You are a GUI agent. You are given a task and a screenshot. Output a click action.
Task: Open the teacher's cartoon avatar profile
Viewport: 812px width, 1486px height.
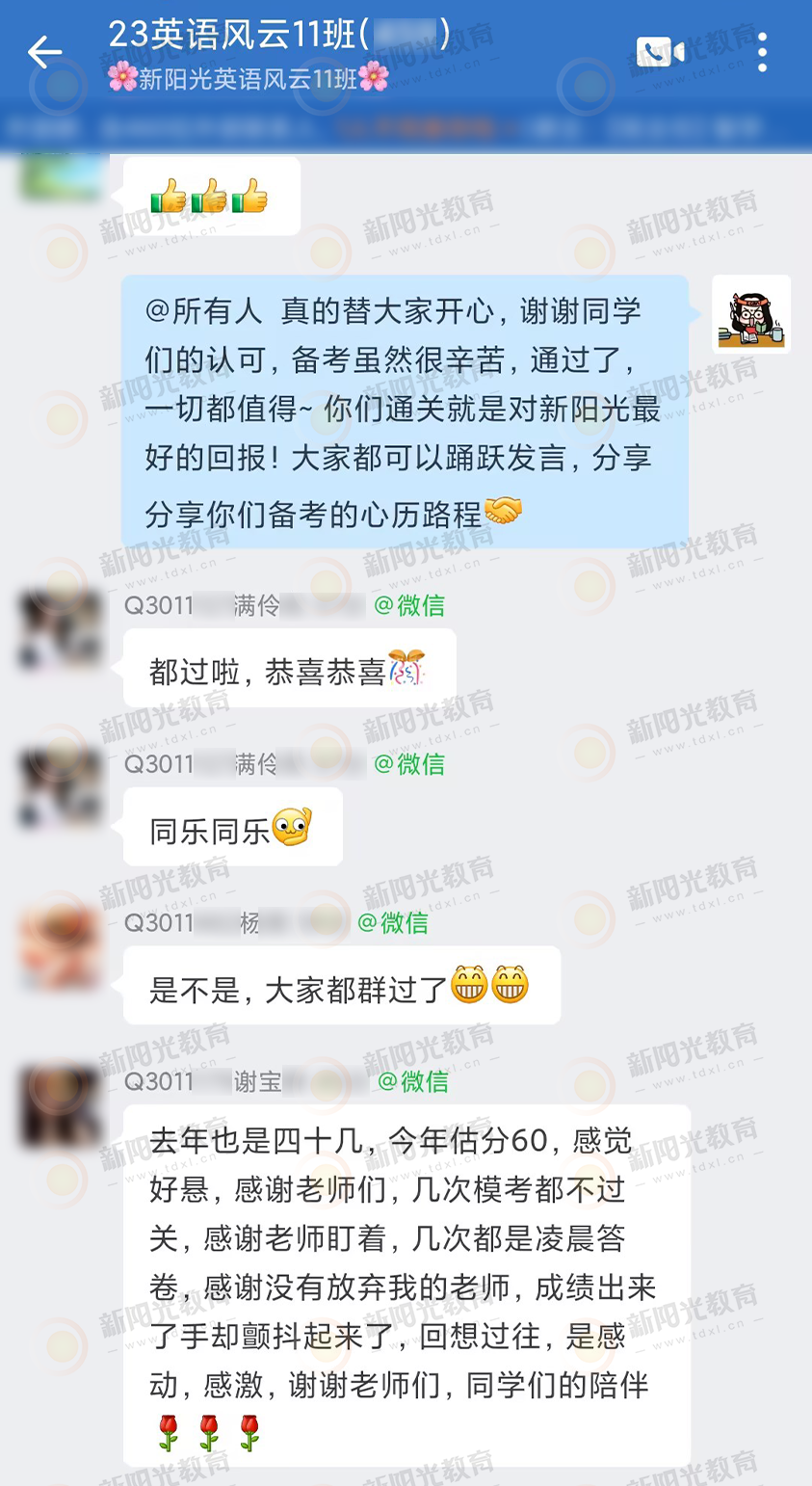tap(751, 314)
